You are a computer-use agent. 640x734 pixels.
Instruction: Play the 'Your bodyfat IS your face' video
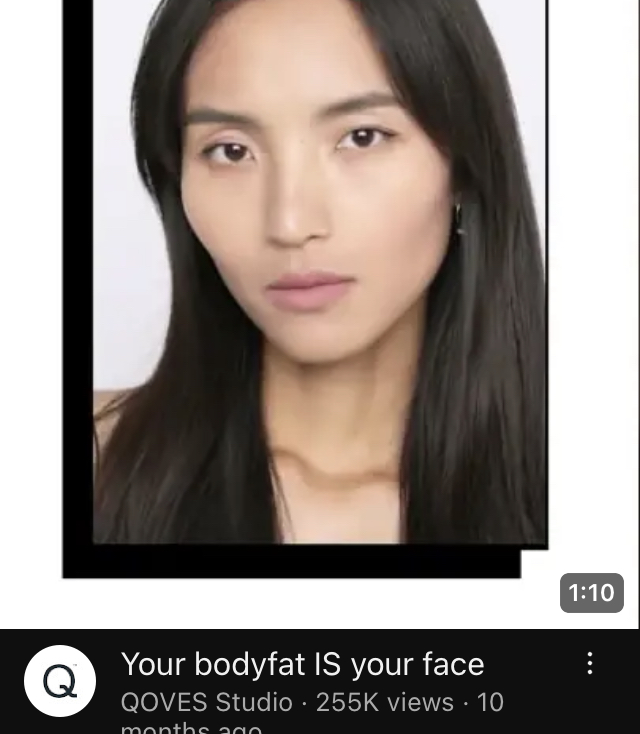click(320, 300)
